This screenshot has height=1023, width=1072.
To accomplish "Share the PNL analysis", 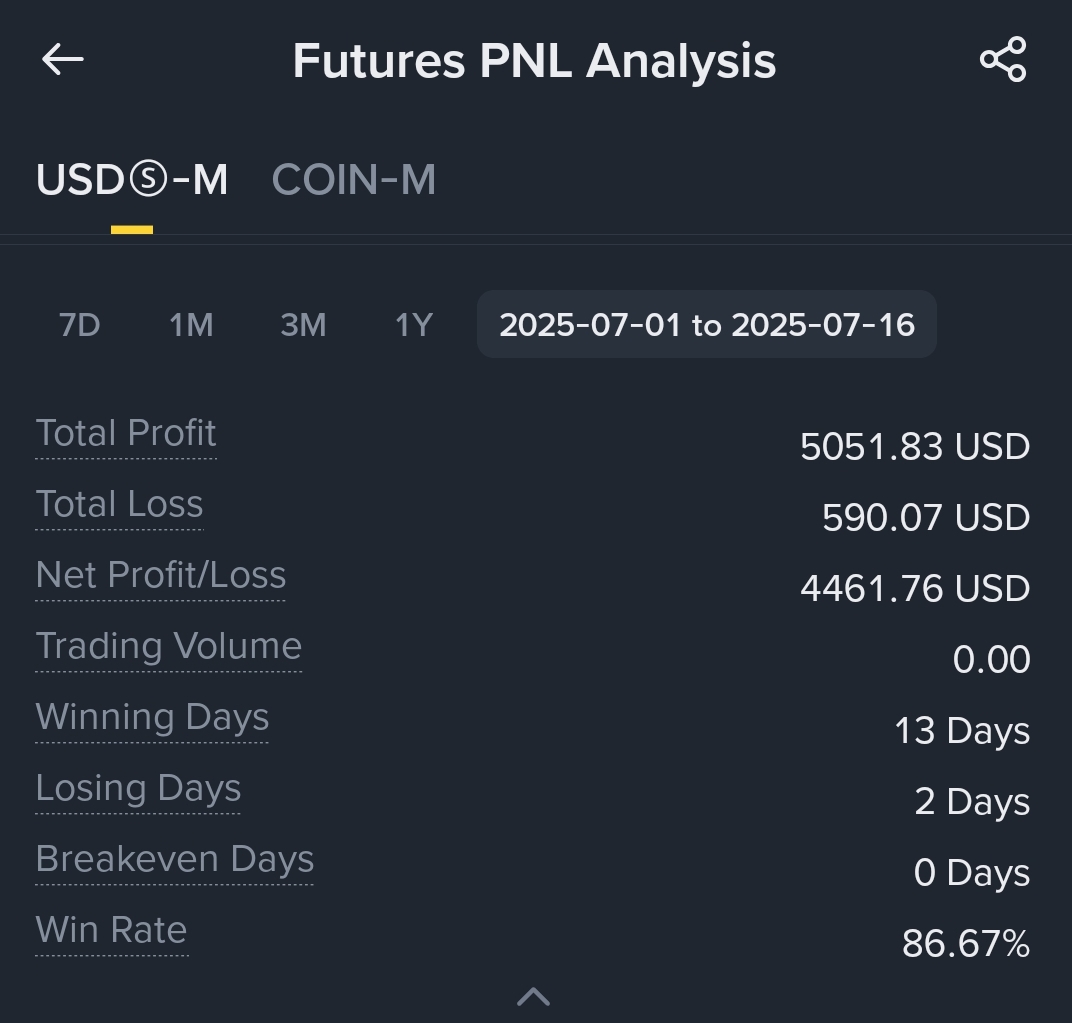I will pos(1003,60).
